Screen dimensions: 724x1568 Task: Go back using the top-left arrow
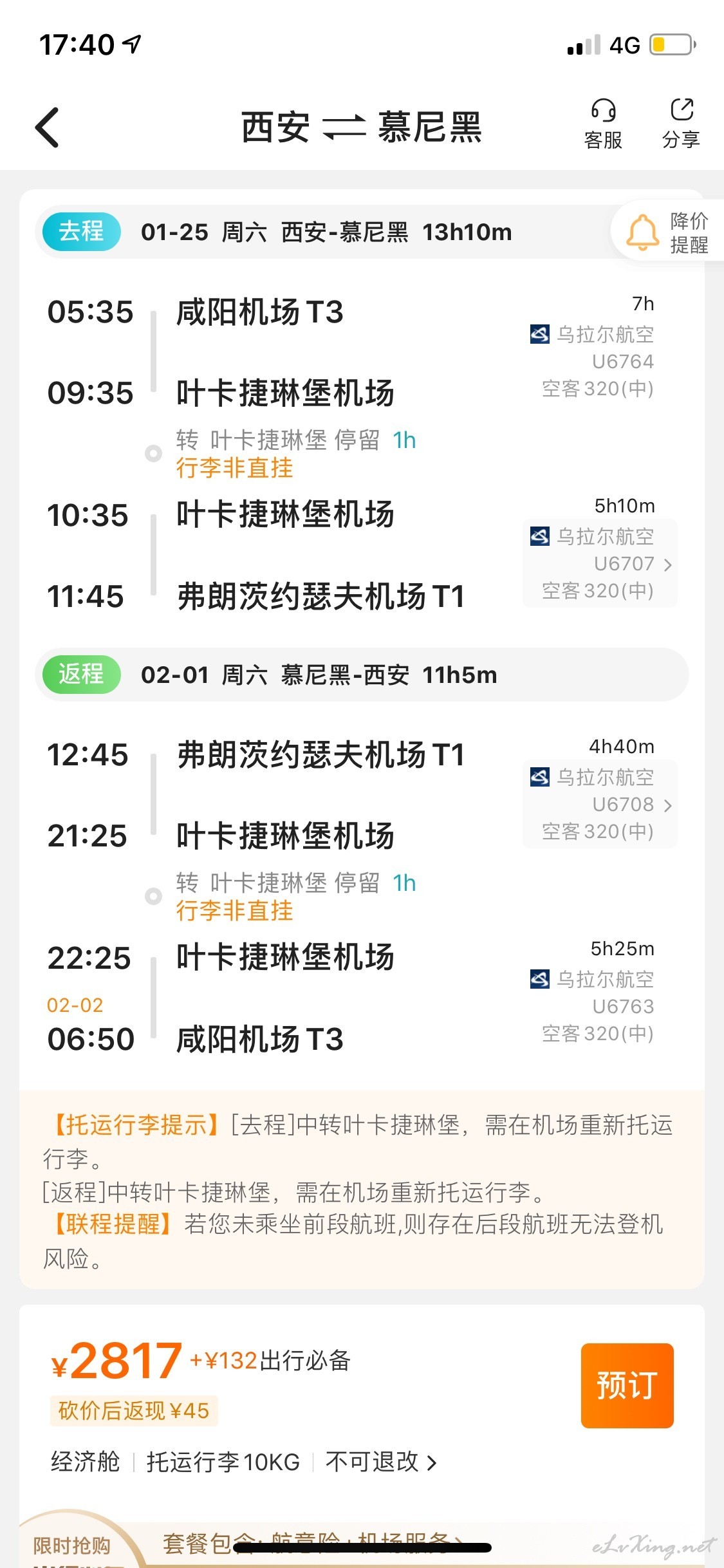tap(47, 127)
